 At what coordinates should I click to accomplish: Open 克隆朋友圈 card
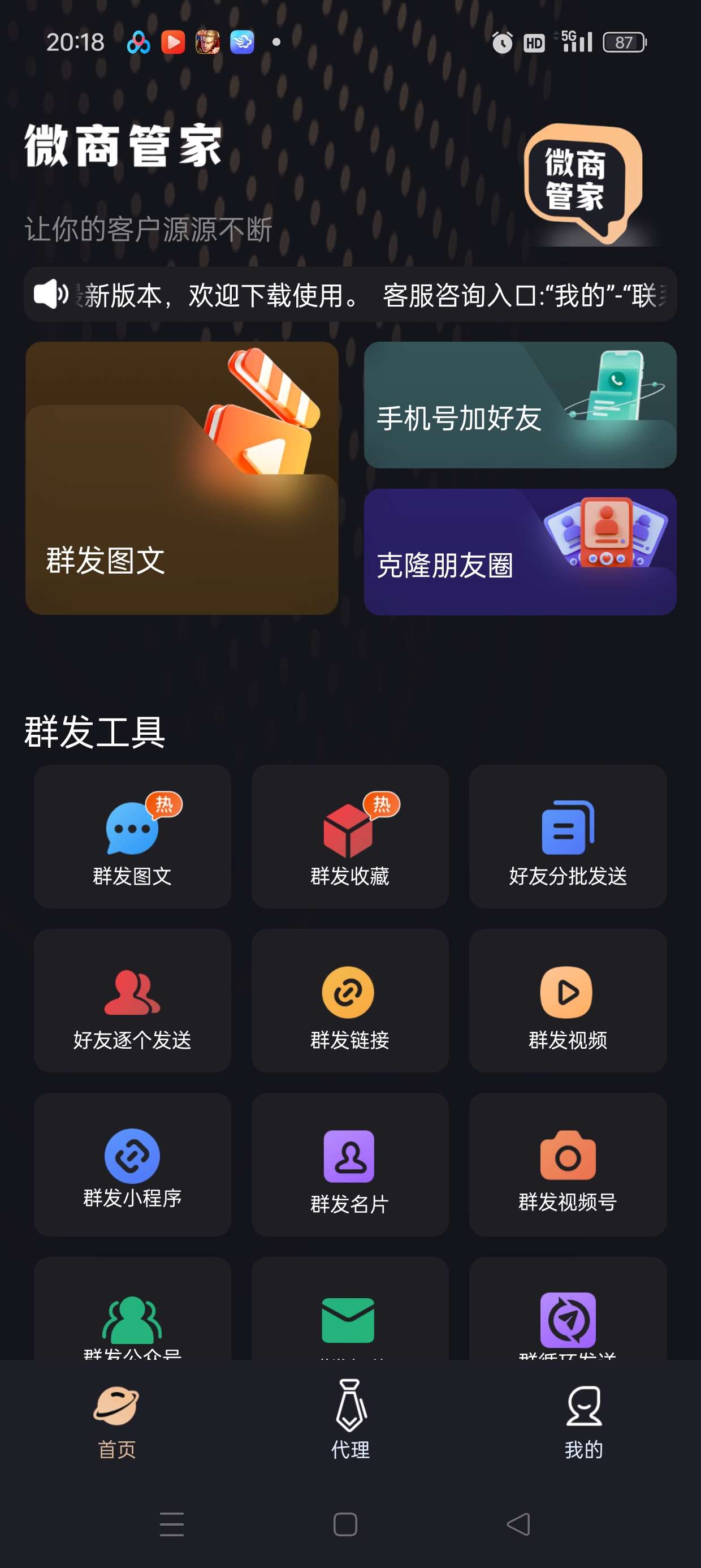[x=520, y=552]
